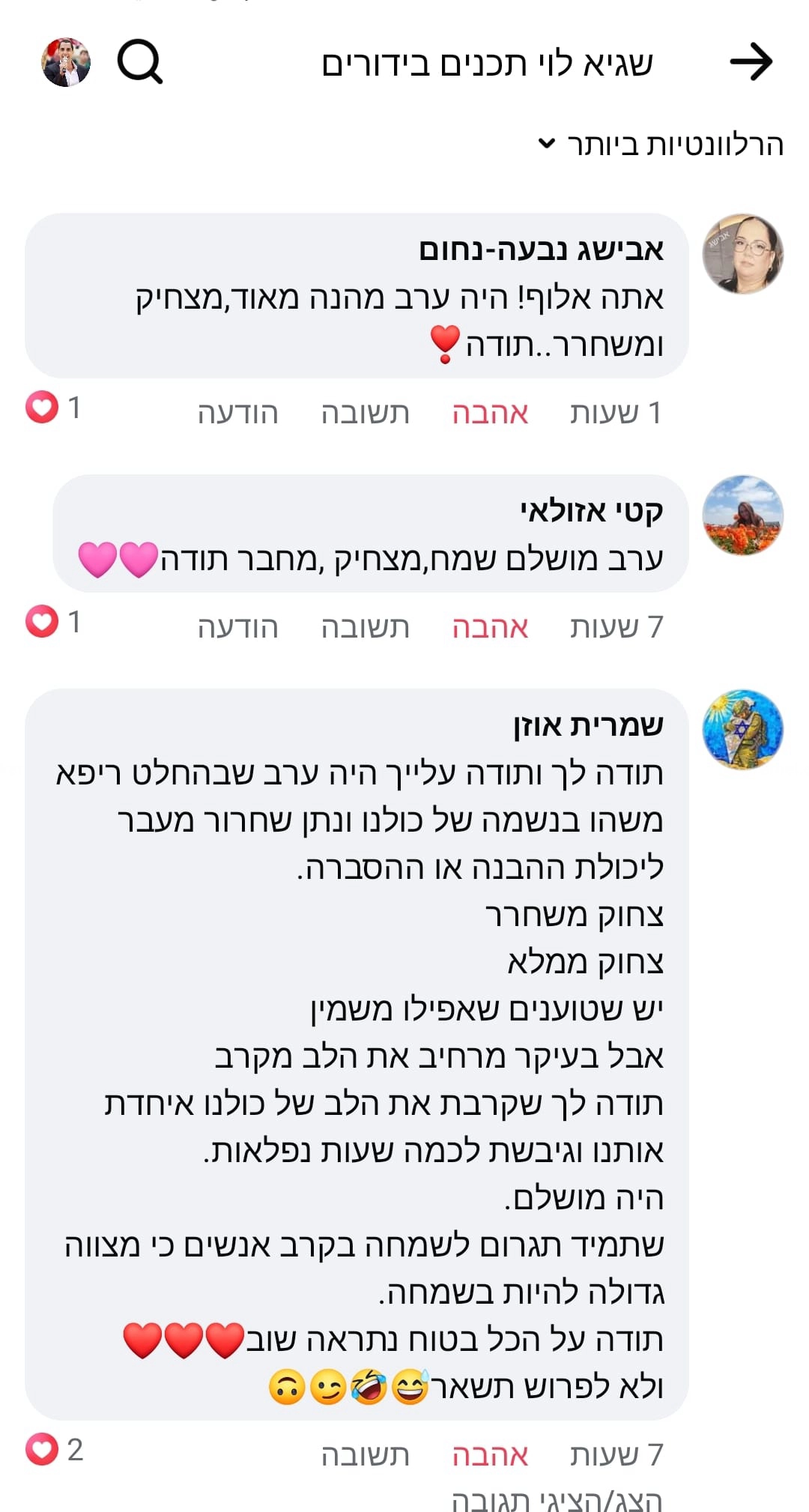The width and height of the screenshot is (809, 1512).
Task: Tap אהבה under שמרית אוזן's comment
Action: pyautogui.click(x=490, y=1455)
